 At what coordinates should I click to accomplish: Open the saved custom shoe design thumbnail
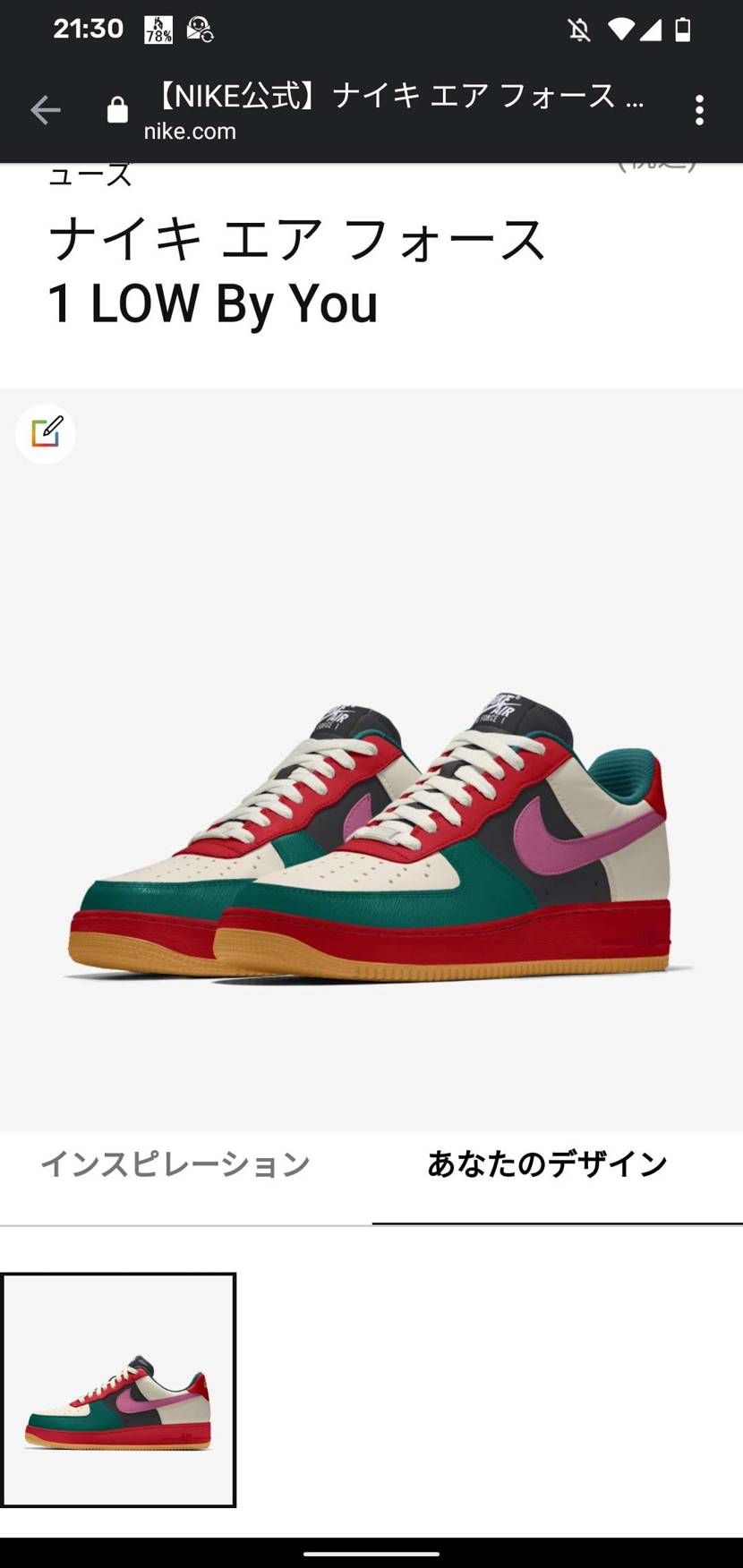pyautogui.click(x=118, y=1389)
